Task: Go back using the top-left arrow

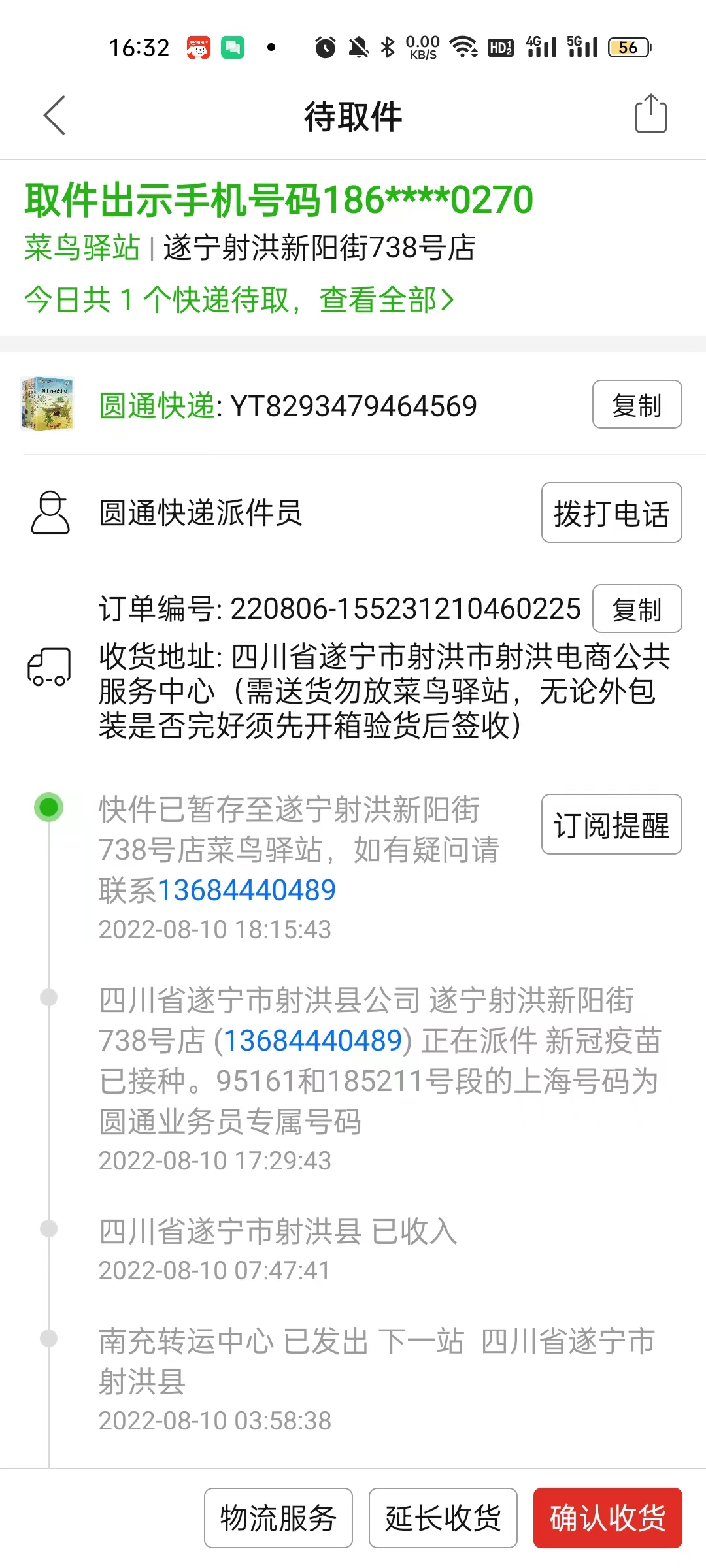Action: 54,116
